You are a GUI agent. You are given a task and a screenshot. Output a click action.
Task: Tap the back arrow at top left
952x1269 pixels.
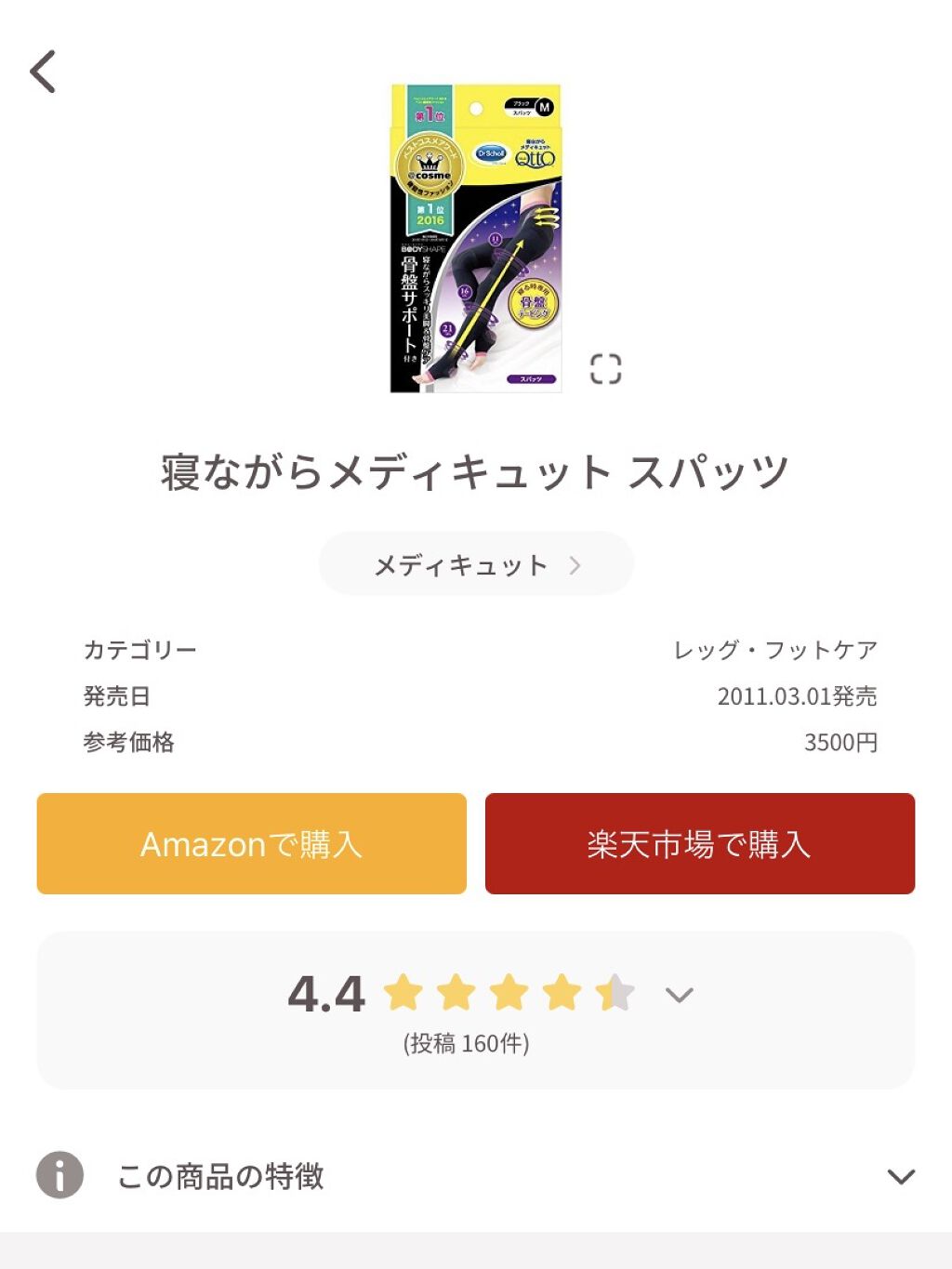tap(44, 70)
